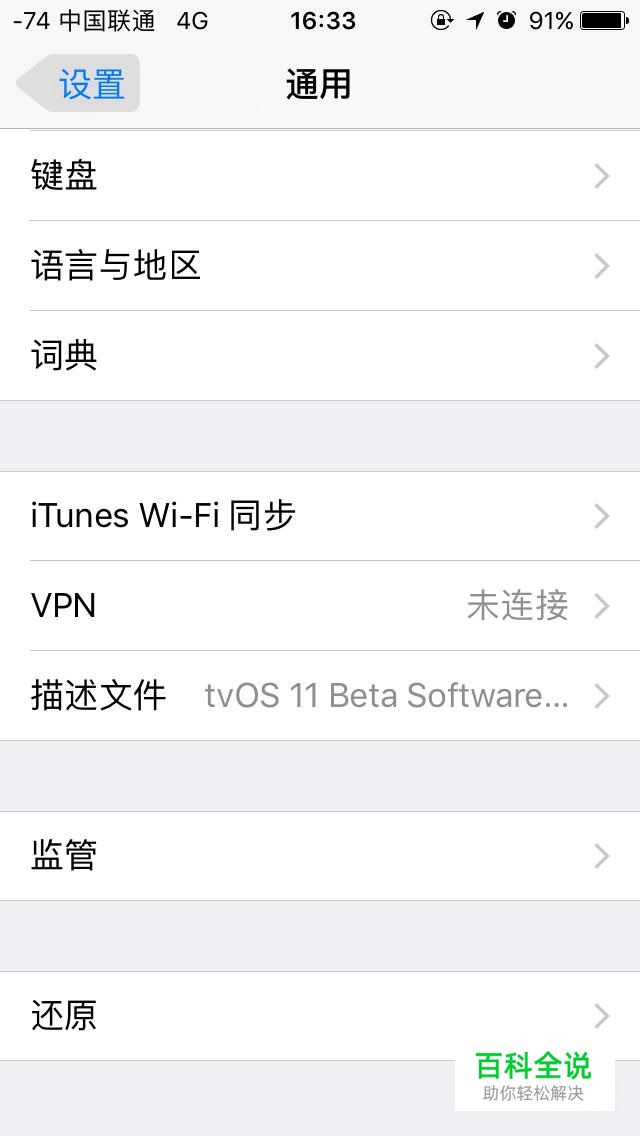Open the 词典 row
This screenshot has height=1136, width=640.
(x=320, y=356)
